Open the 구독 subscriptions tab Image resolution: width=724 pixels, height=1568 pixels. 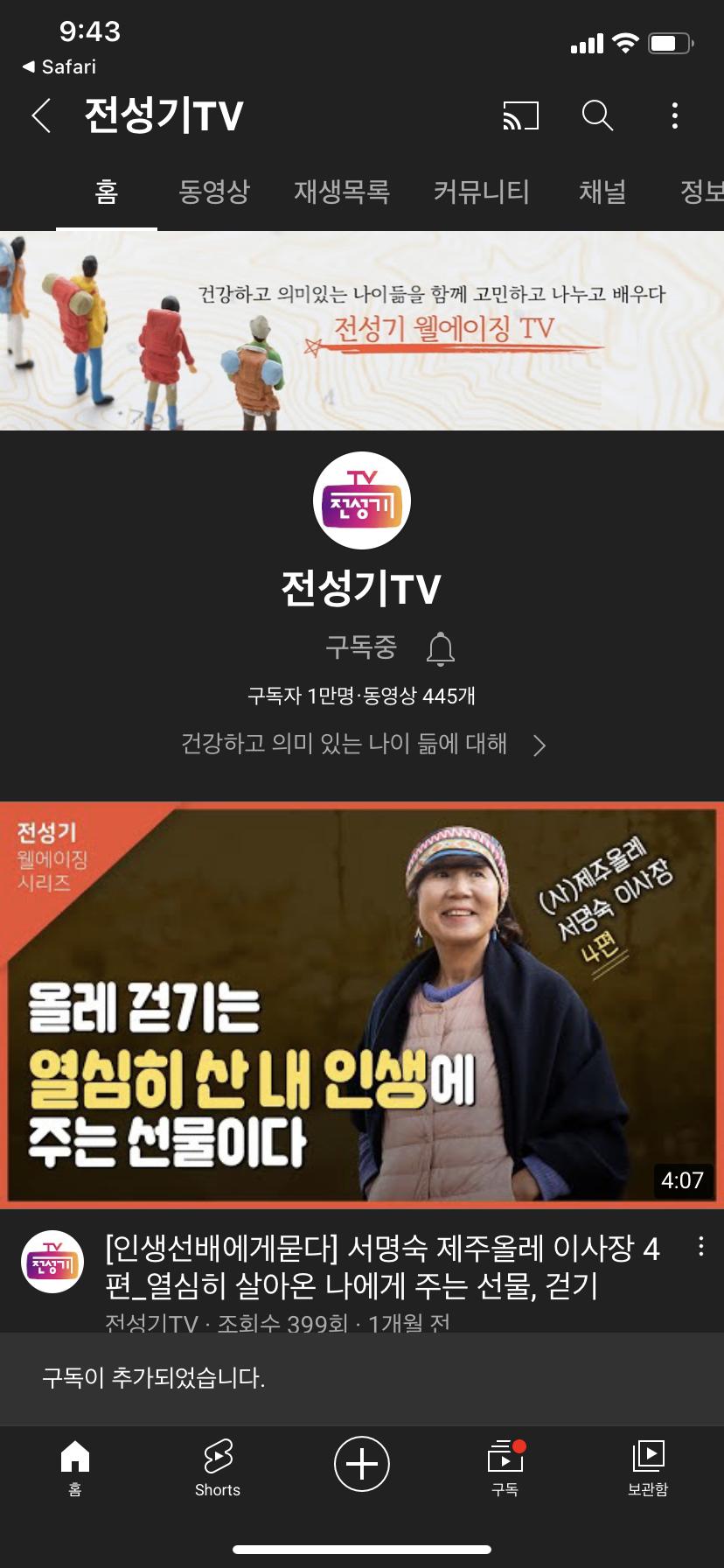click(x=505, y=1466)
